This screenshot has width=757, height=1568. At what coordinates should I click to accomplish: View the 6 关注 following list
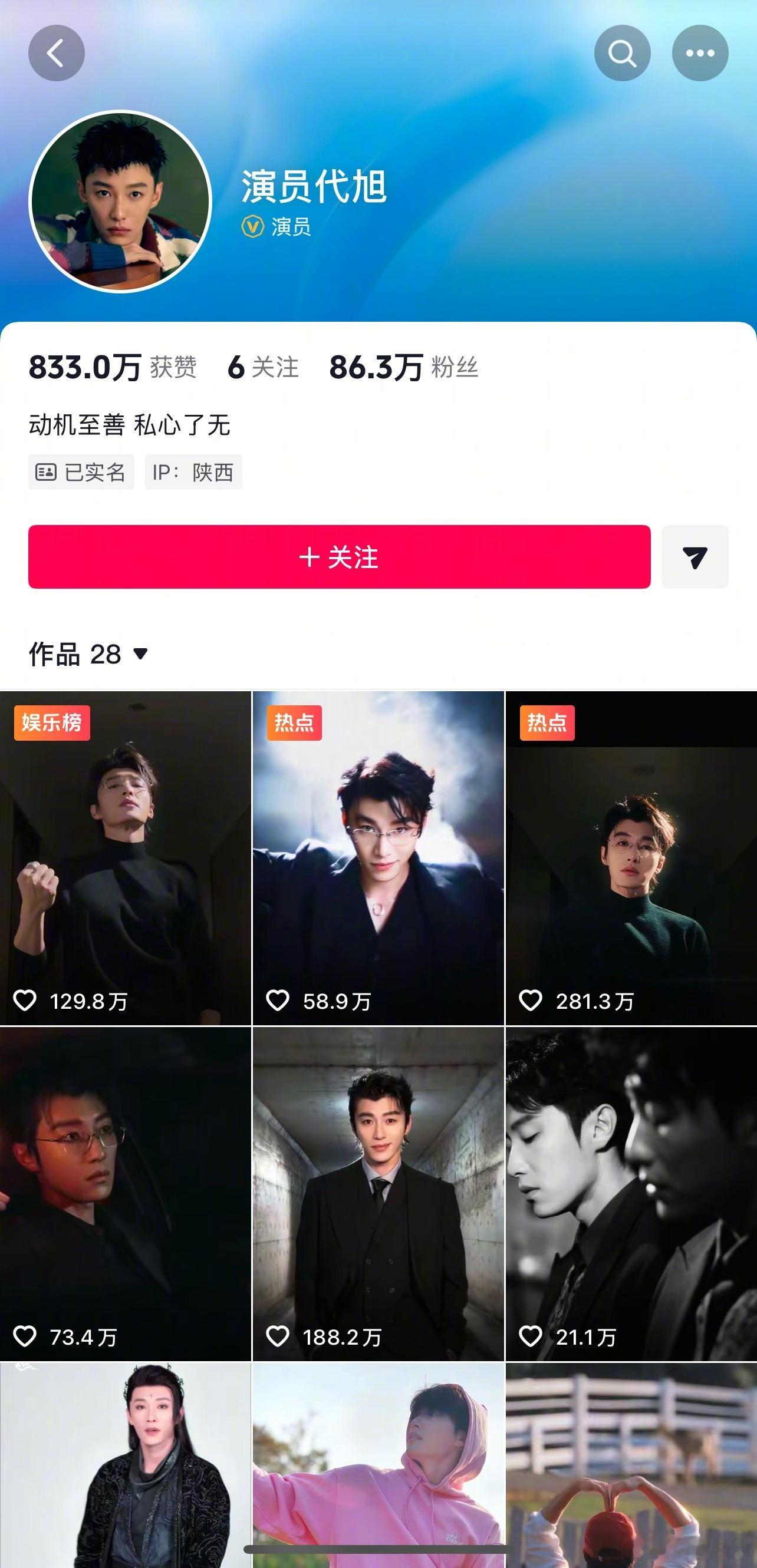263,367
